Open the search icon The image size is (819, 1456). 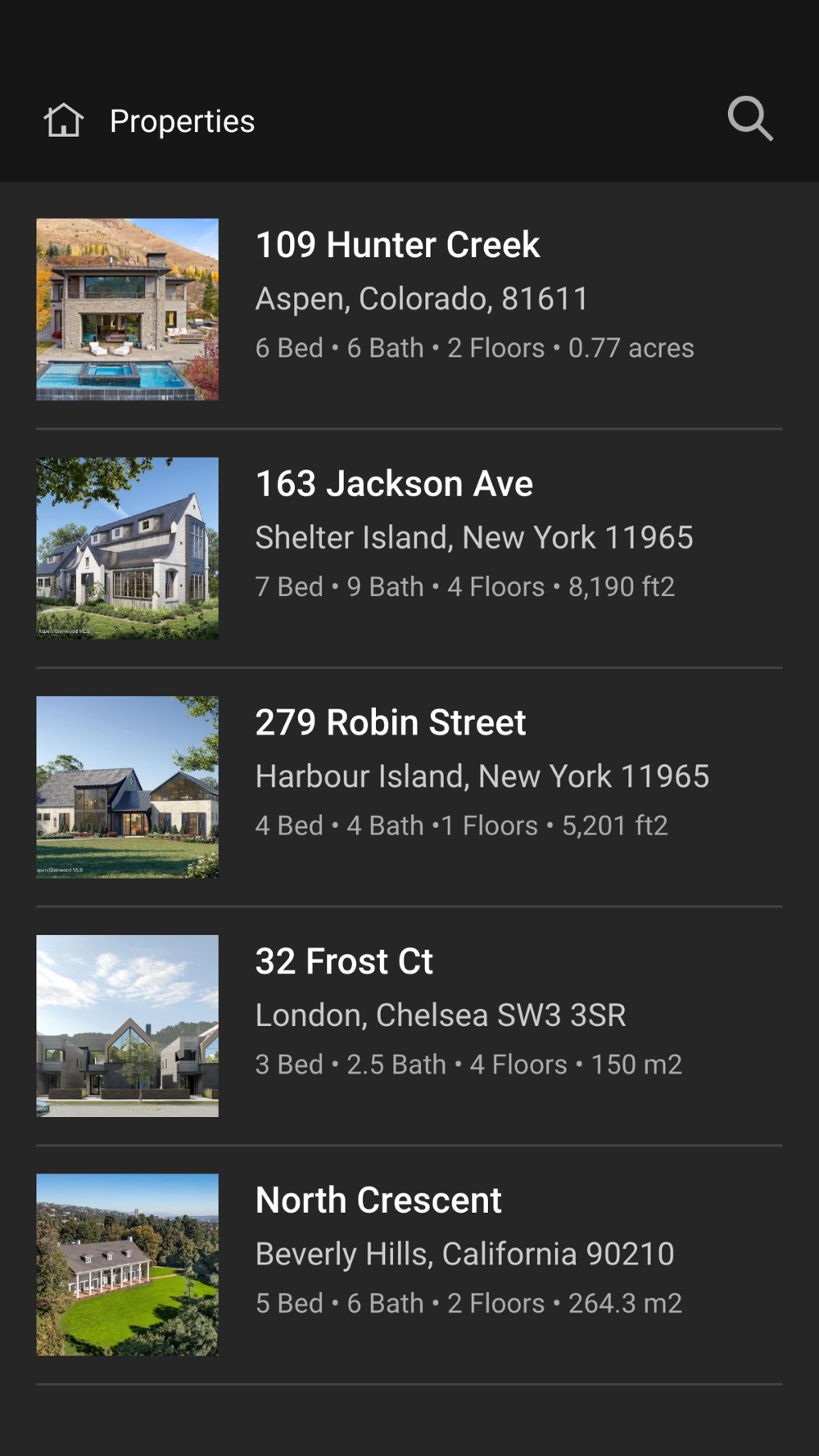pyautogui.click(x=750, y=120)
